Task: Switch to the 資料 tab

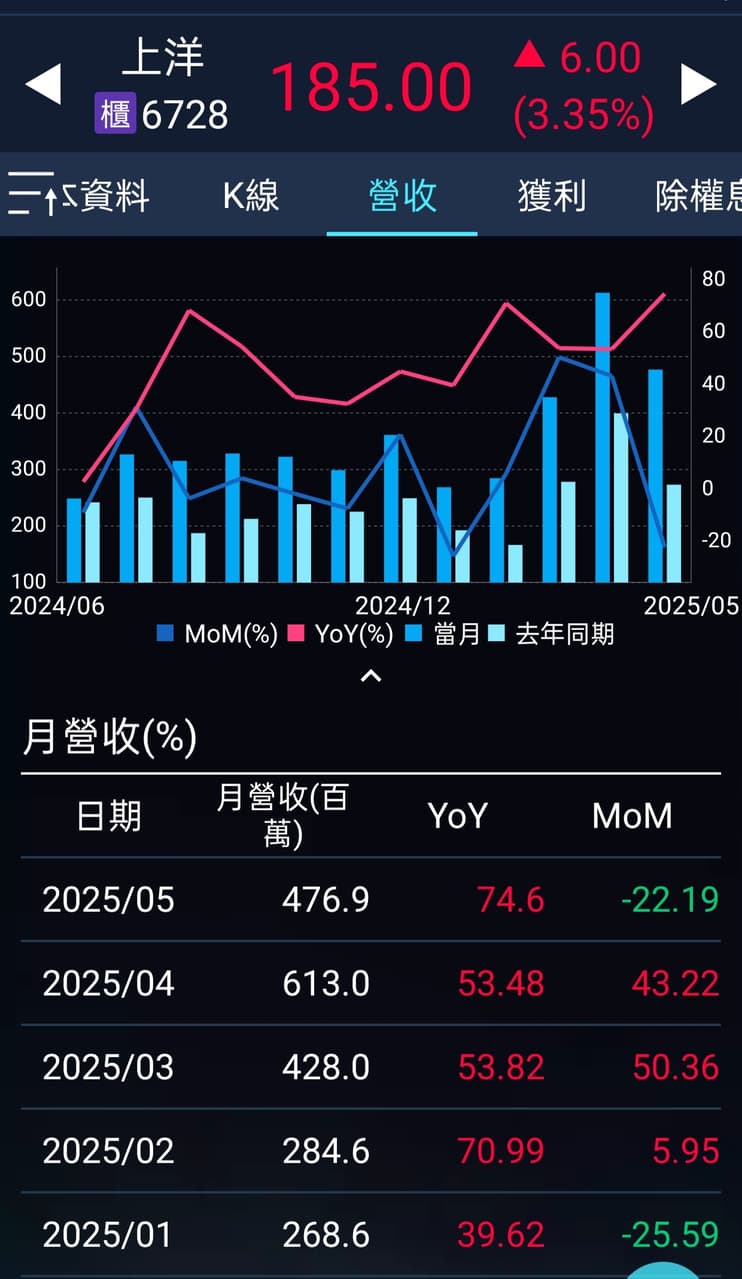Action: (x=114, y=195)
